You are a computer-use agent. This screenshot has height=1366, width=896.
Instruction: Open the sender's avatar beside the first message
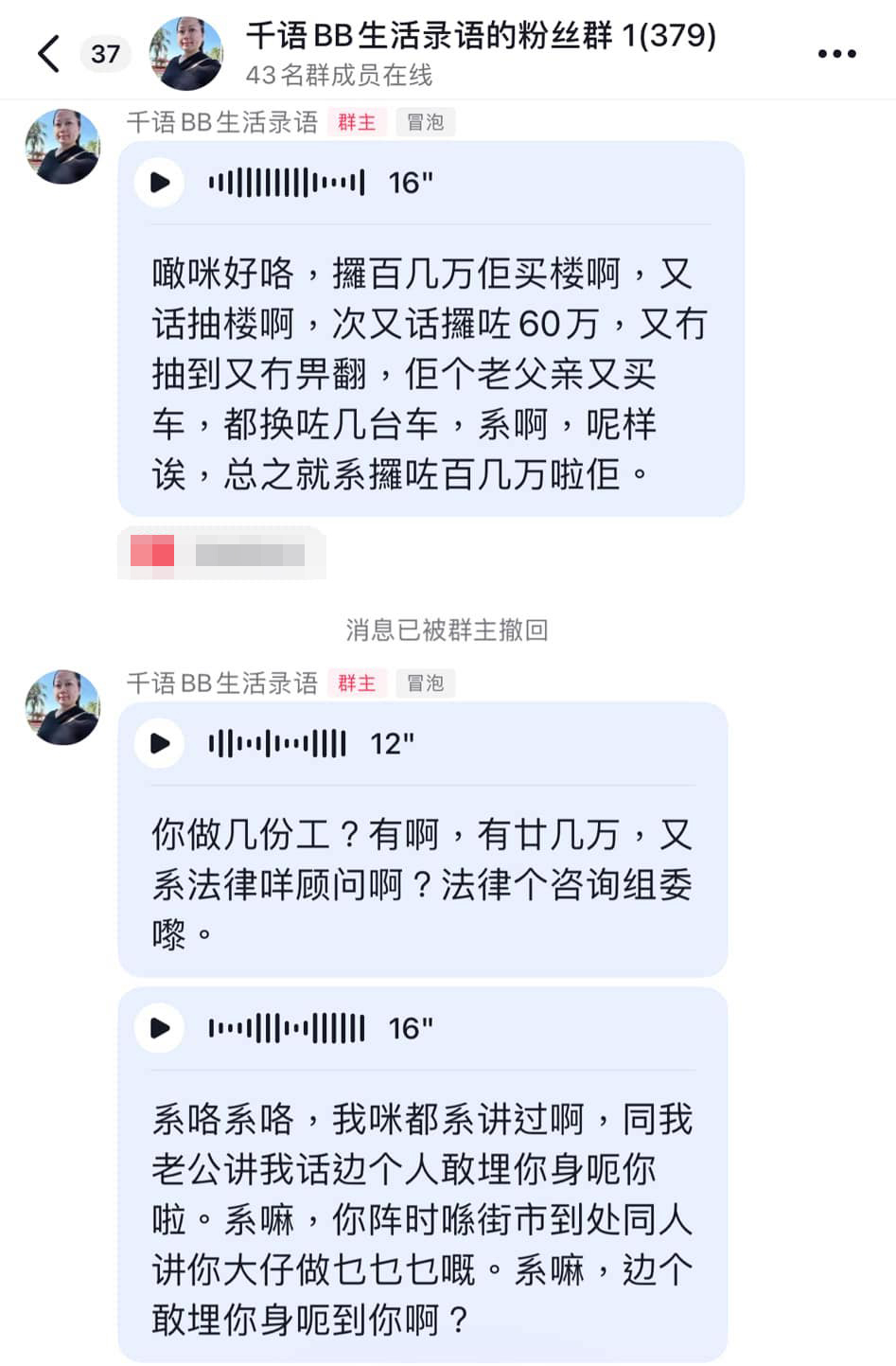tap(62, 146)
